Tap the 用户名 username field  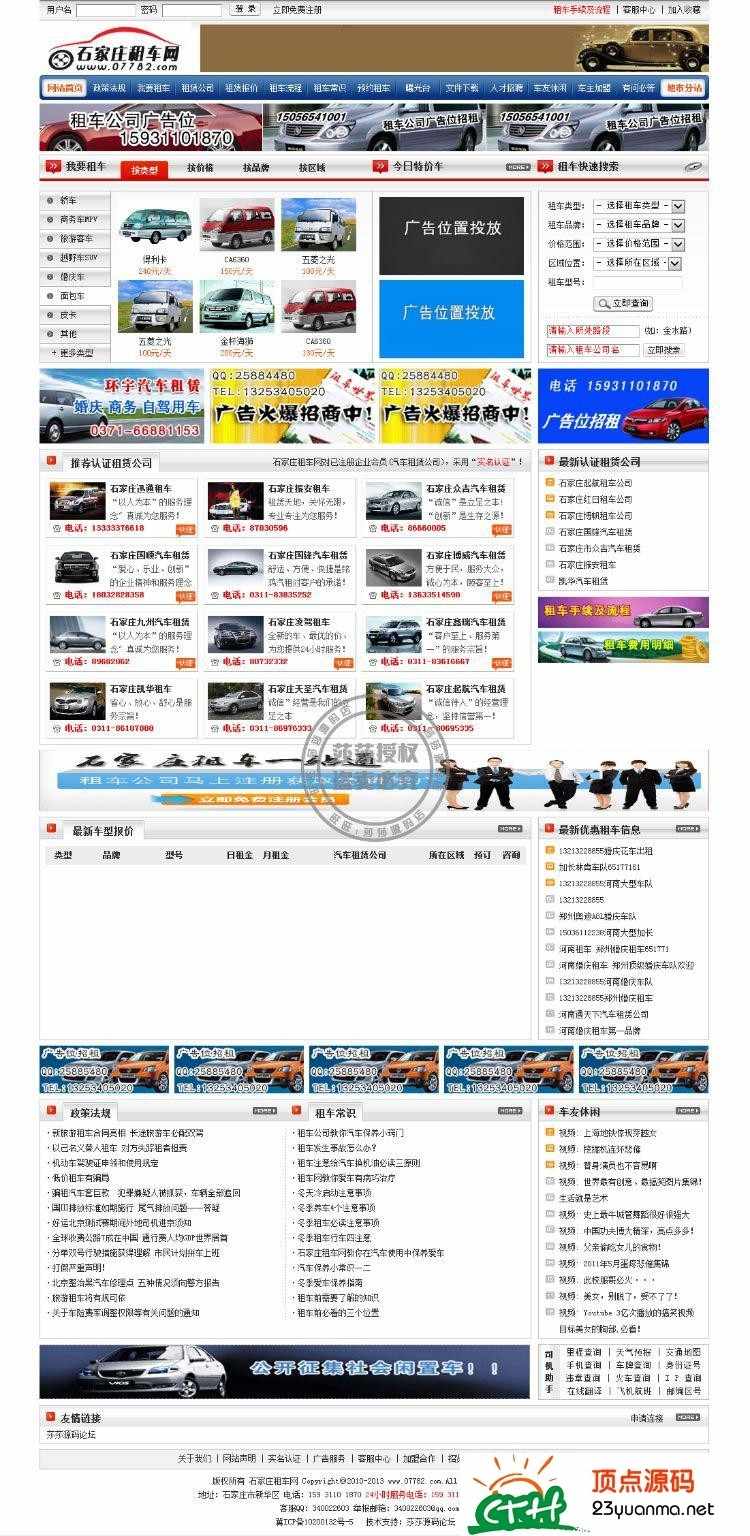[x=104, y=9]
